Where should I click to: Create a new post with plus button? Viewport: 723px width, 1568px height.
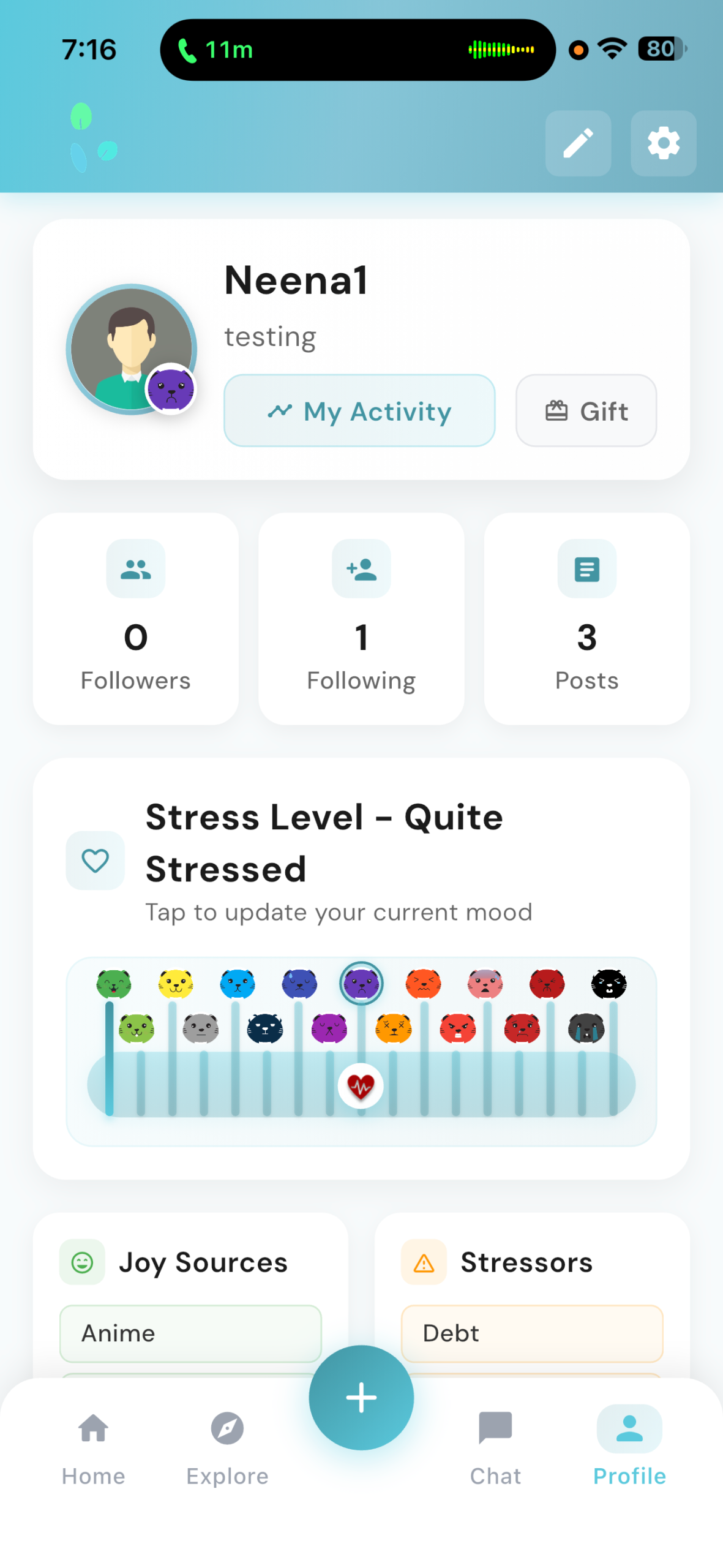coord(361,1398)
